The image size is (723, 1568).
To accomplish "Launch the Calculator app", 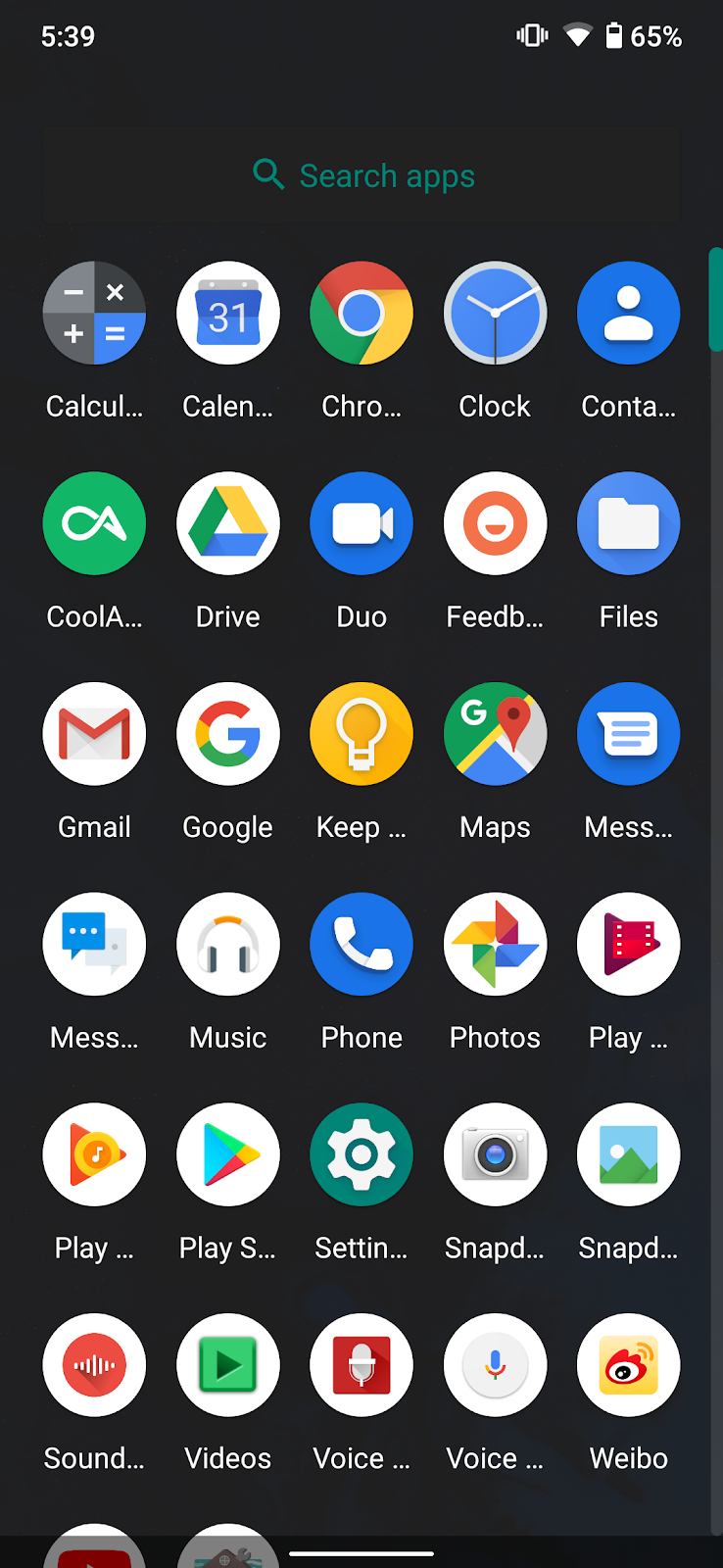I will pos(94,314).
